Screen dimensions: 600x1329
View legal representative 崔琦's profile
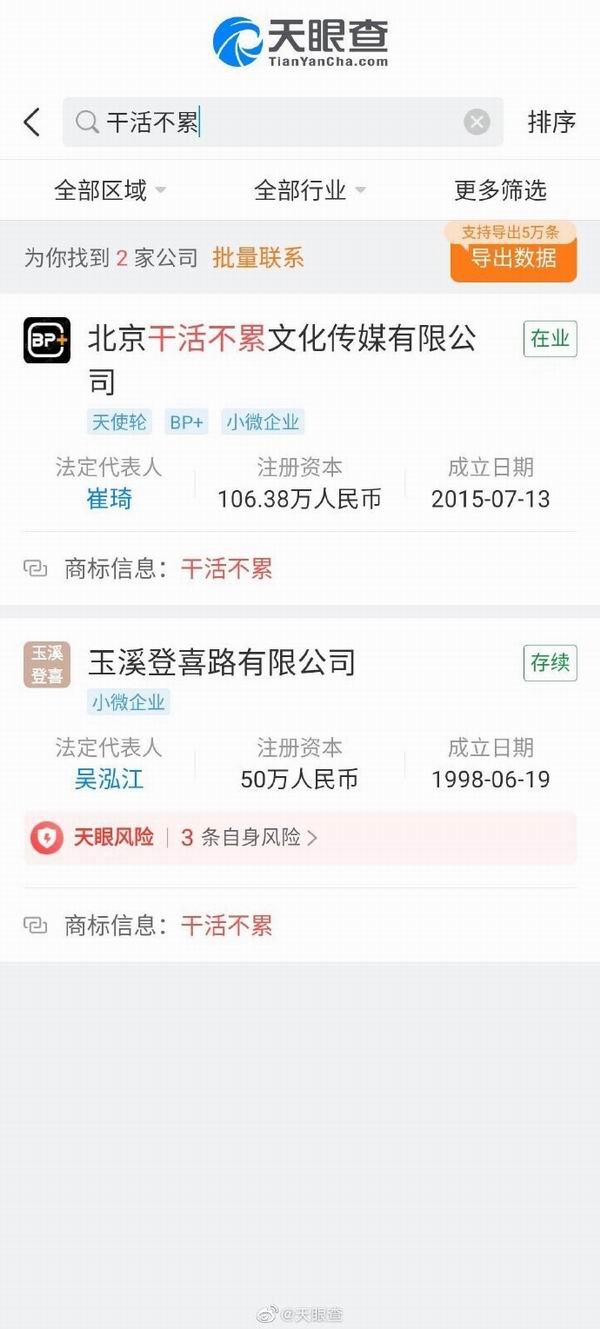tap(109, 499)
